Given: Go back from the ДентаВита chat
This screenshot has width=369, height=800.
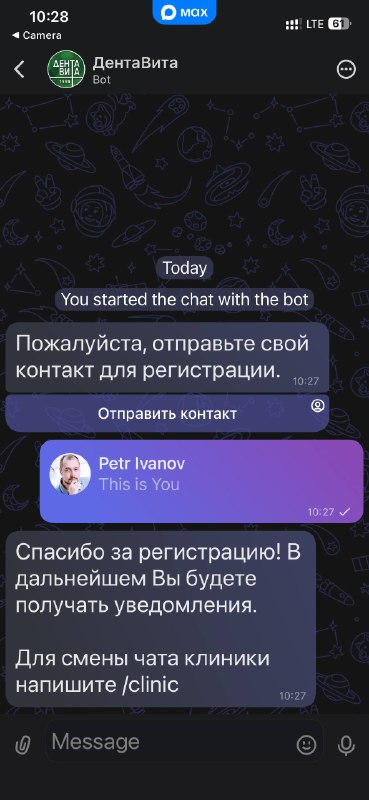Looking at the screenshot, I should coord(19,69).
